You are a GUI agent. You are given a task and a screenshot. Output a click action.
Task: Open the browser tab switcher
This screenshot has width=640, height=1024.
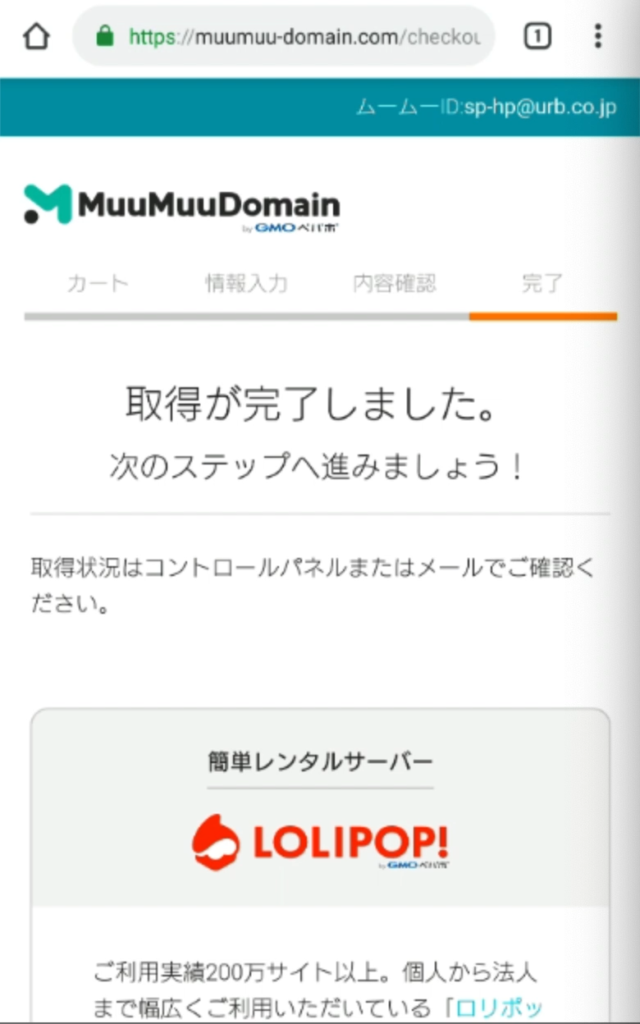537,37
